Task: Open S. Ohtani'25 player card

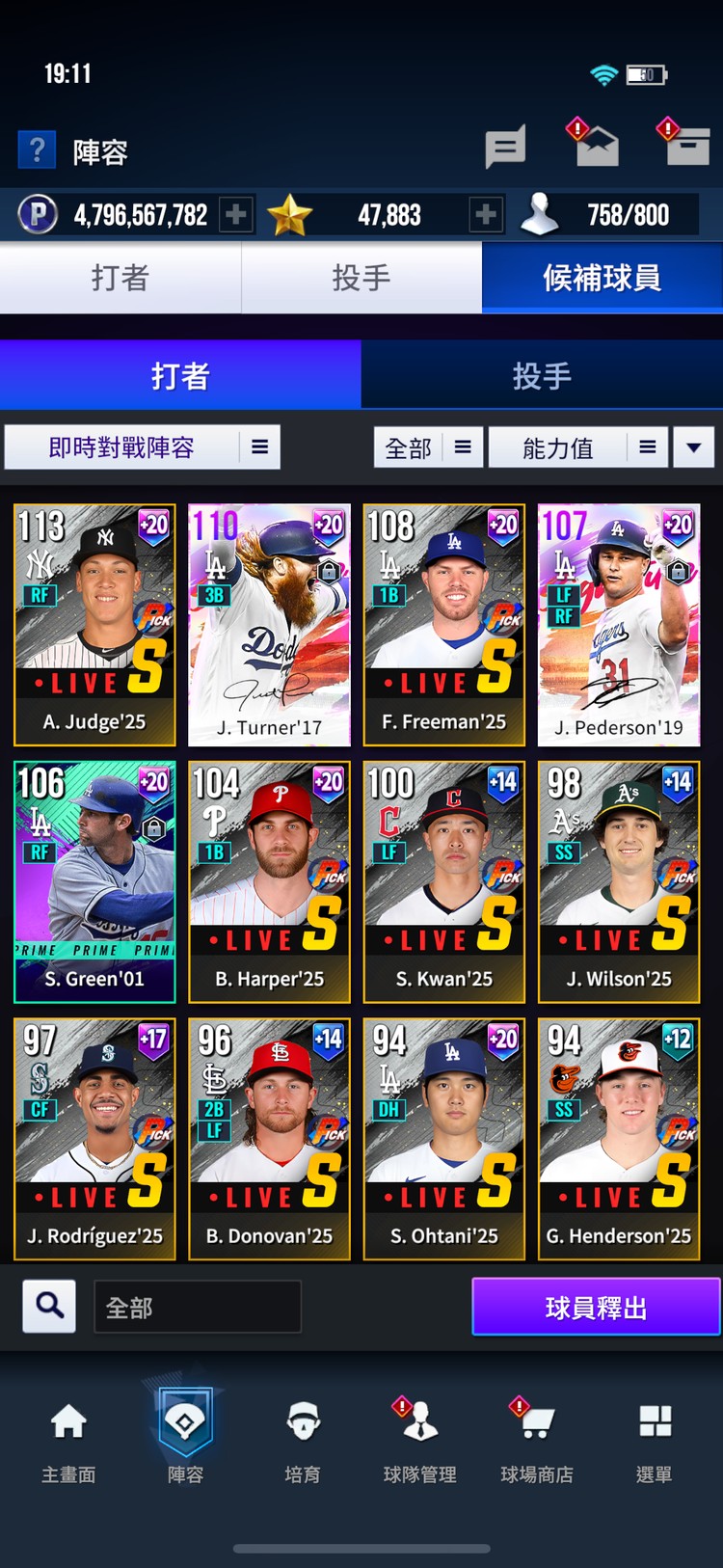Action: pyautogui.click(x=444, y=1139)
